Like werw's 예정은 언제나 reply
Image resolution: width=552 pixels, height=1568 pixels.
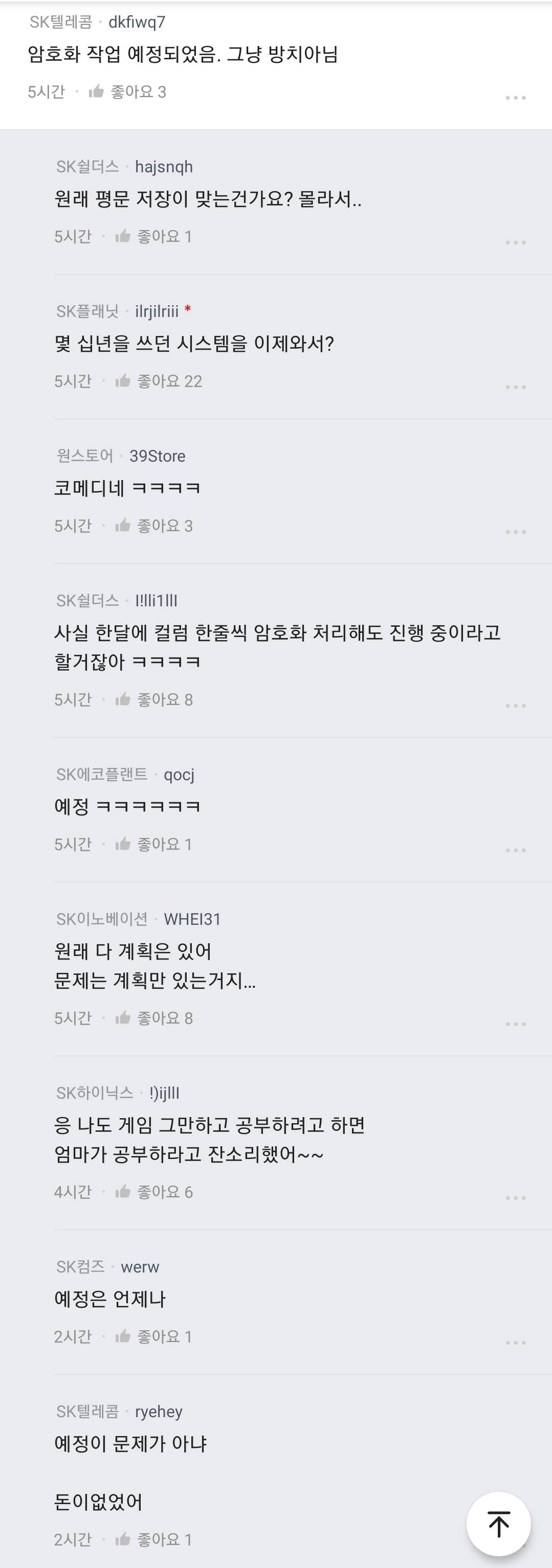pyautogui.click(x=123, y=1336)
